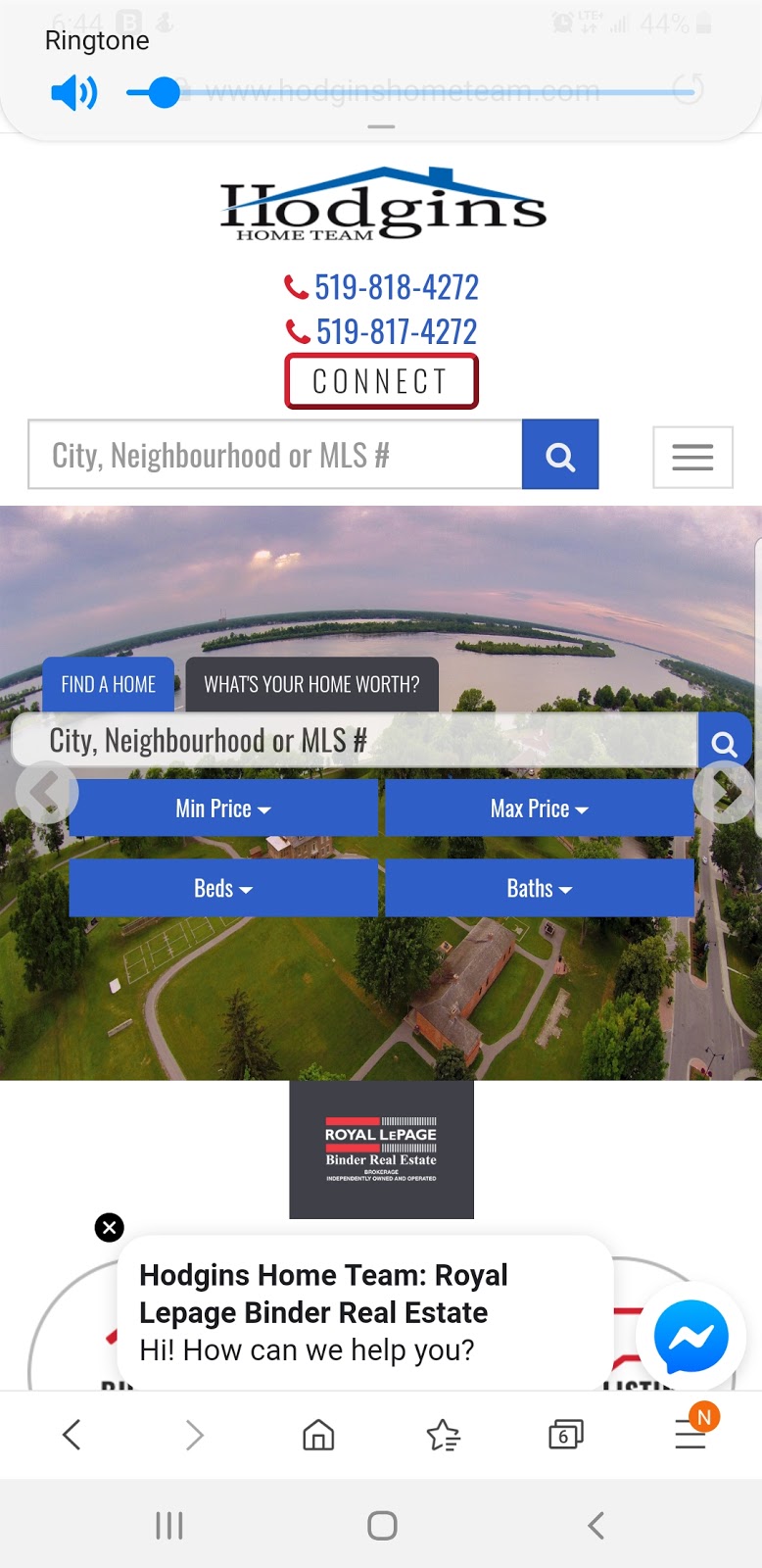Go to browser home page
This screenshot has height=1568, width=762.
[318, 1436]
